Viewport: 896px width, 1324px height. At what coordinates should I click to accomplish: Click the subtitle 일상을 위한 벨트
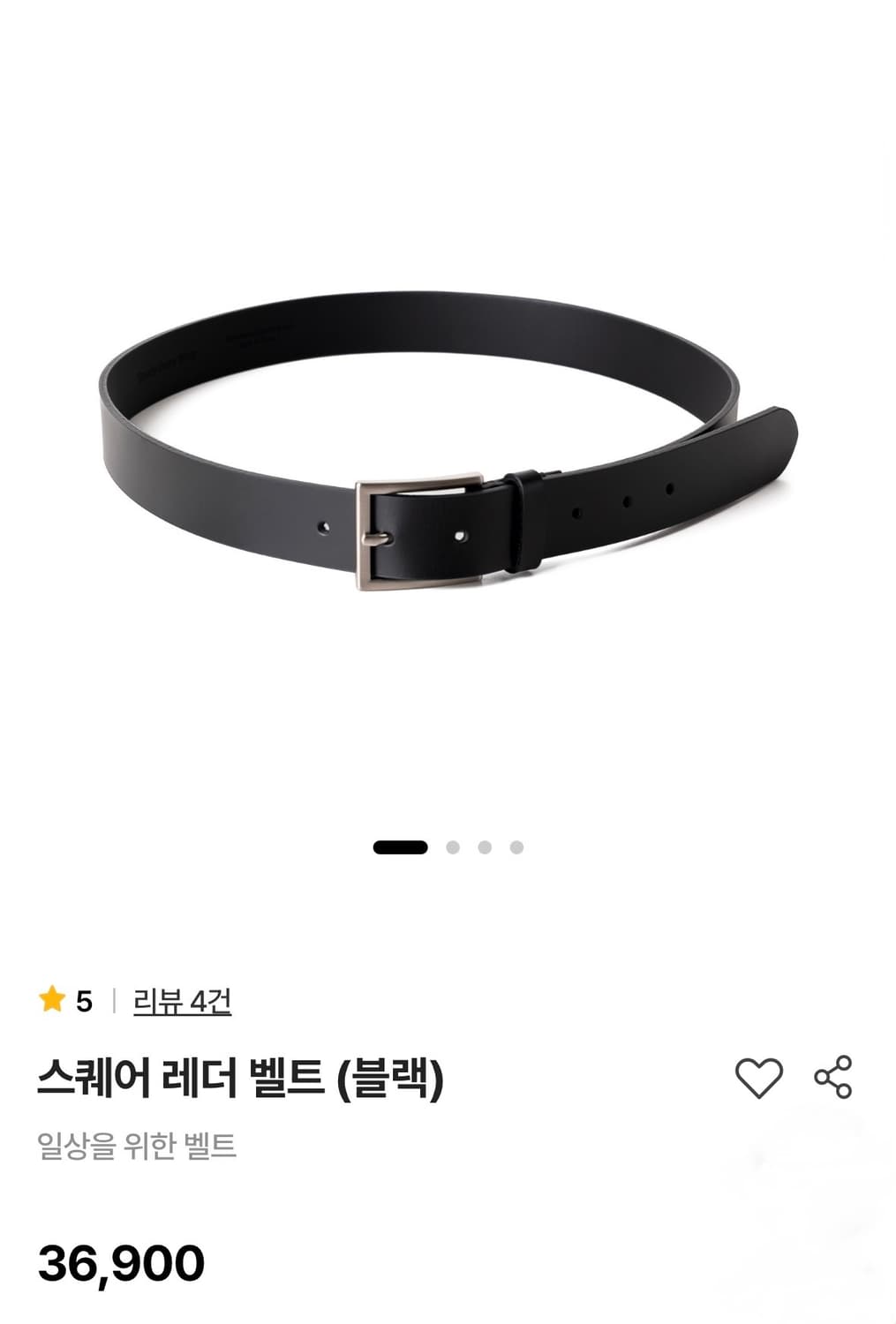pos(134,1141)
